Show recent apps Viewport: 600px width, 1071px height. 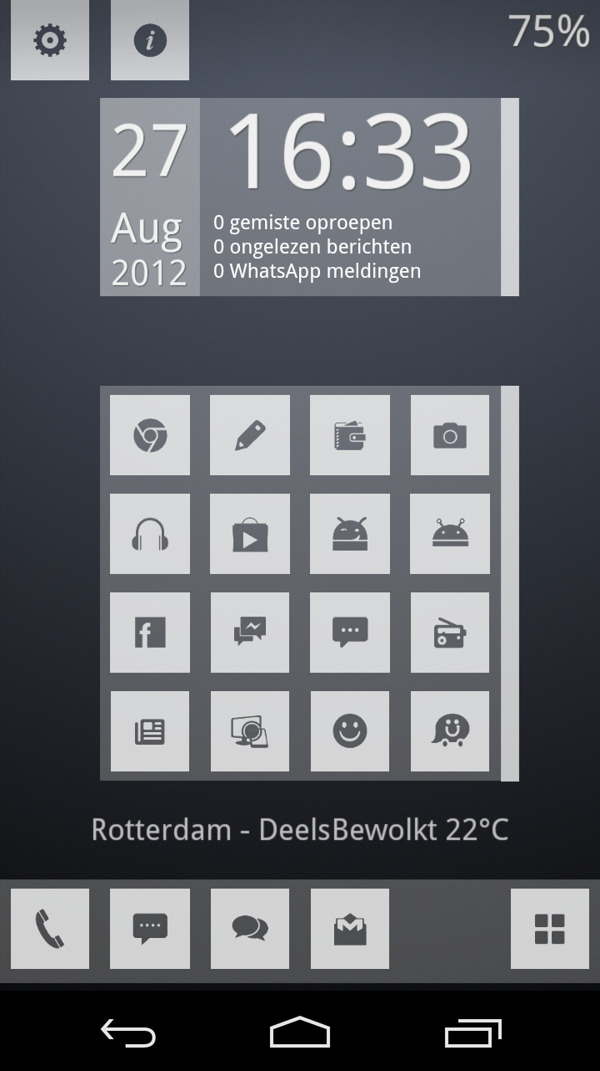pos(473,1032)
